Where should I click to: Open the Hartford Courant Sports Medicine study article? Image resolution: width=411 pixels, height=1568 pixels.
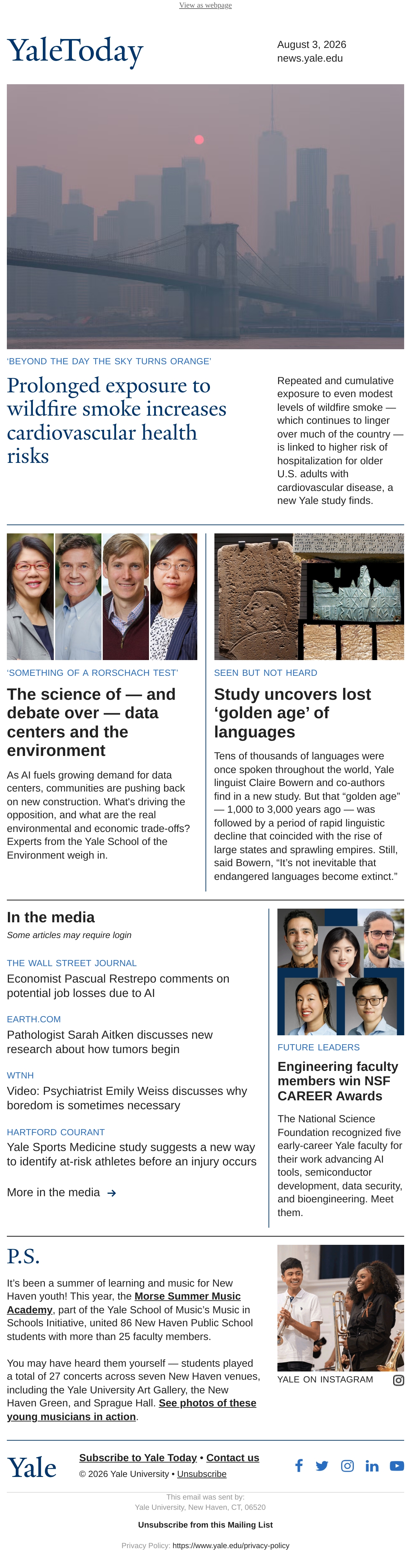pos(132,1154)
